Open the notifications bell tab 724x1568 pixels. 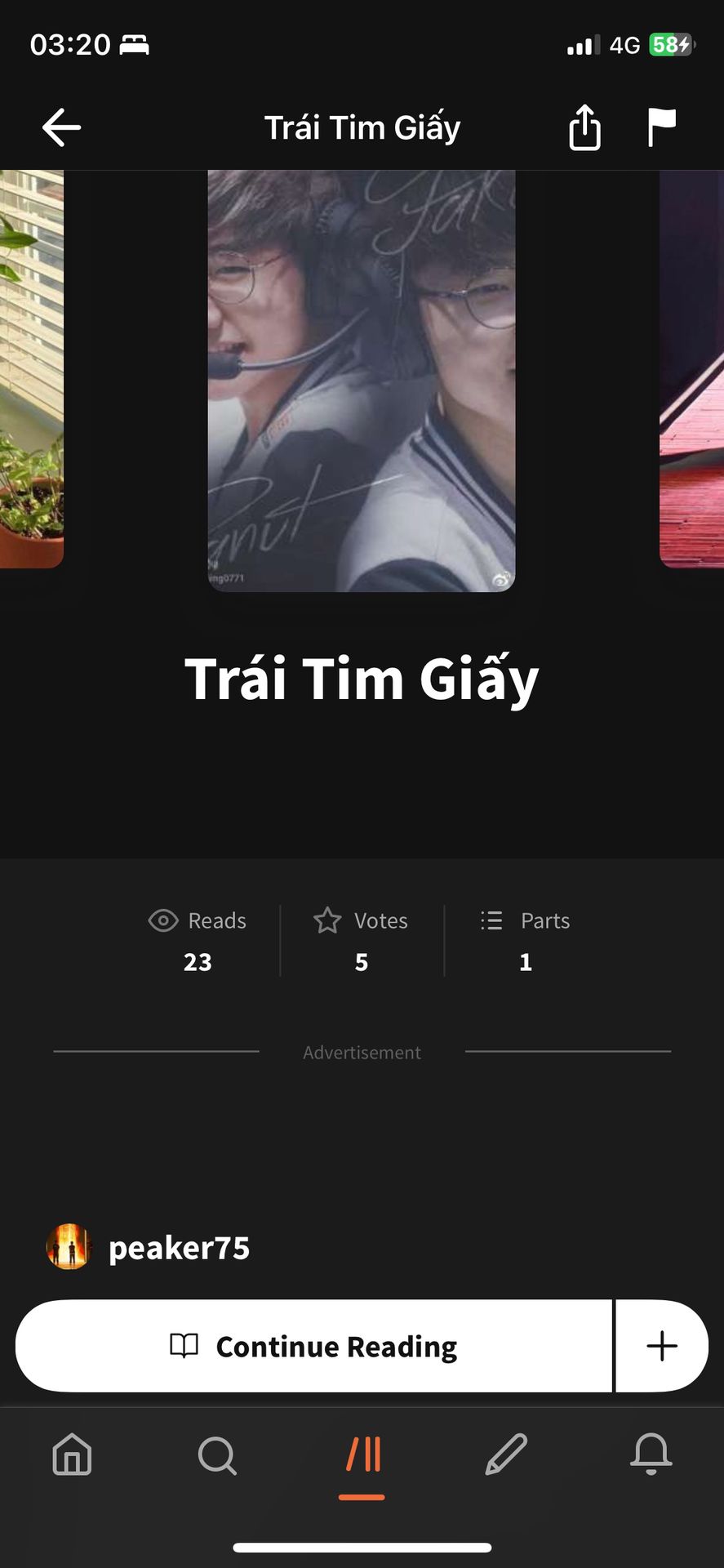[651, 1454]
